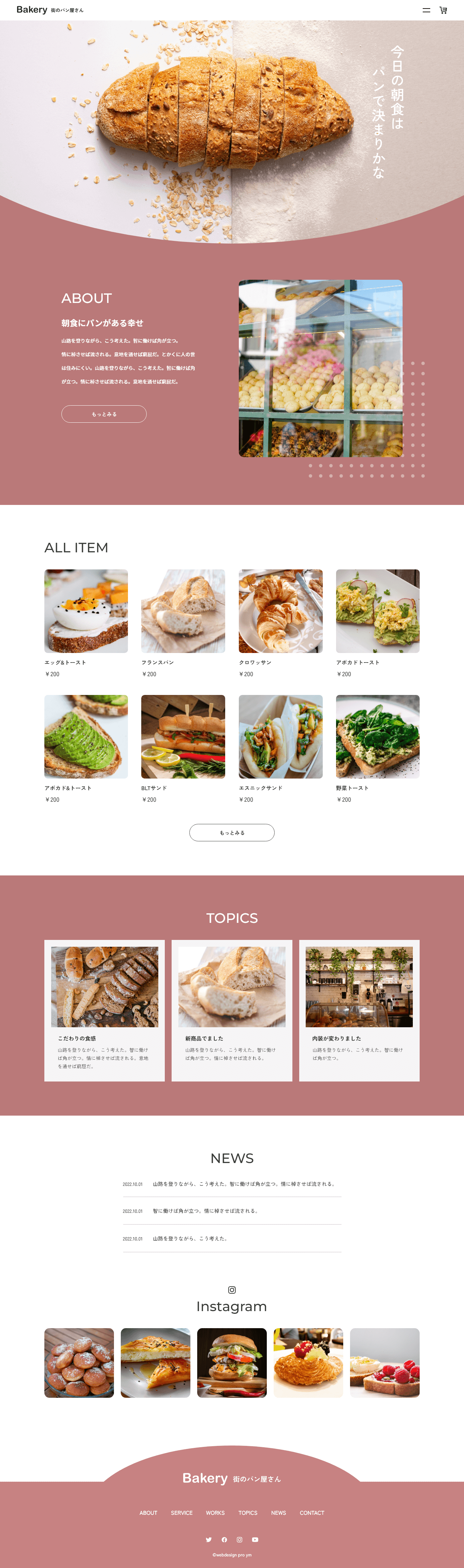
Task: Go to ABOUT in the footer
Action: 148,1513
